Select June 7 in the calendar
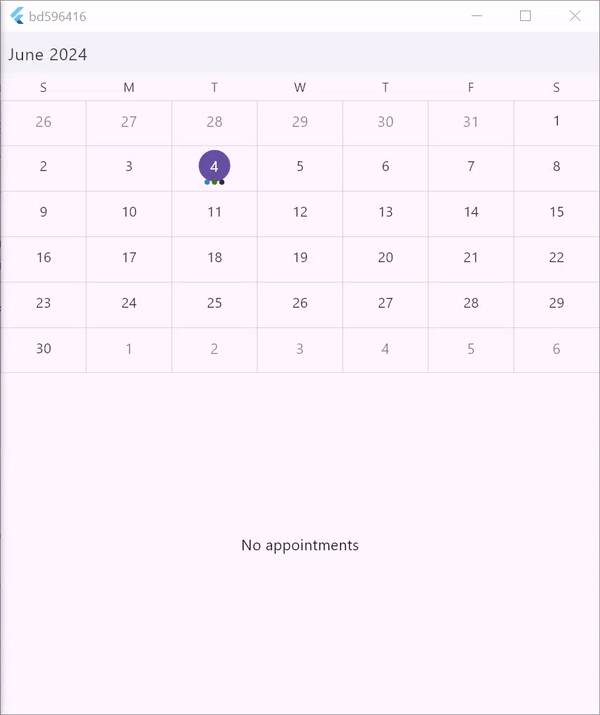600x715 pixels. pyautogui.click(x=471, y=167)
